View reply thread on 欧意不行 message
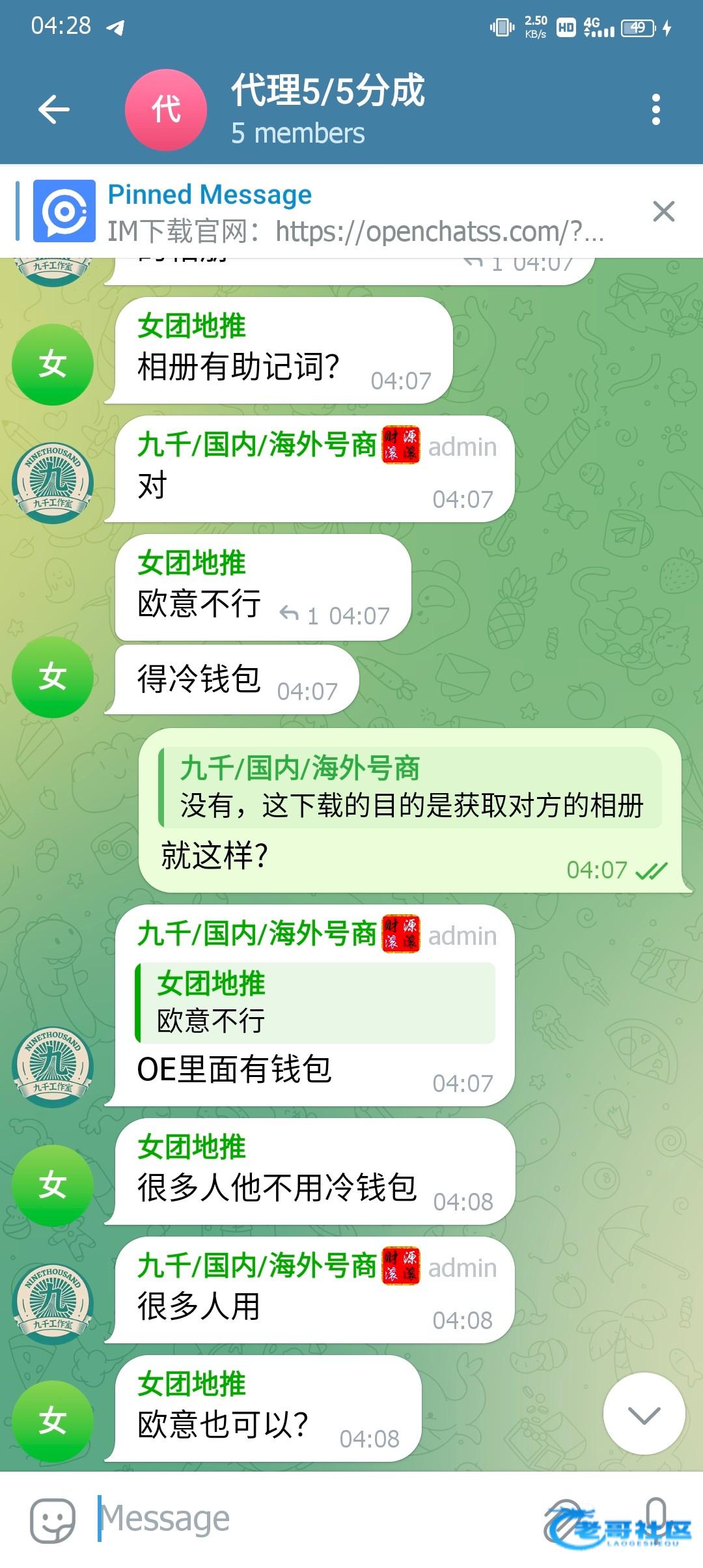 [298, 615]
